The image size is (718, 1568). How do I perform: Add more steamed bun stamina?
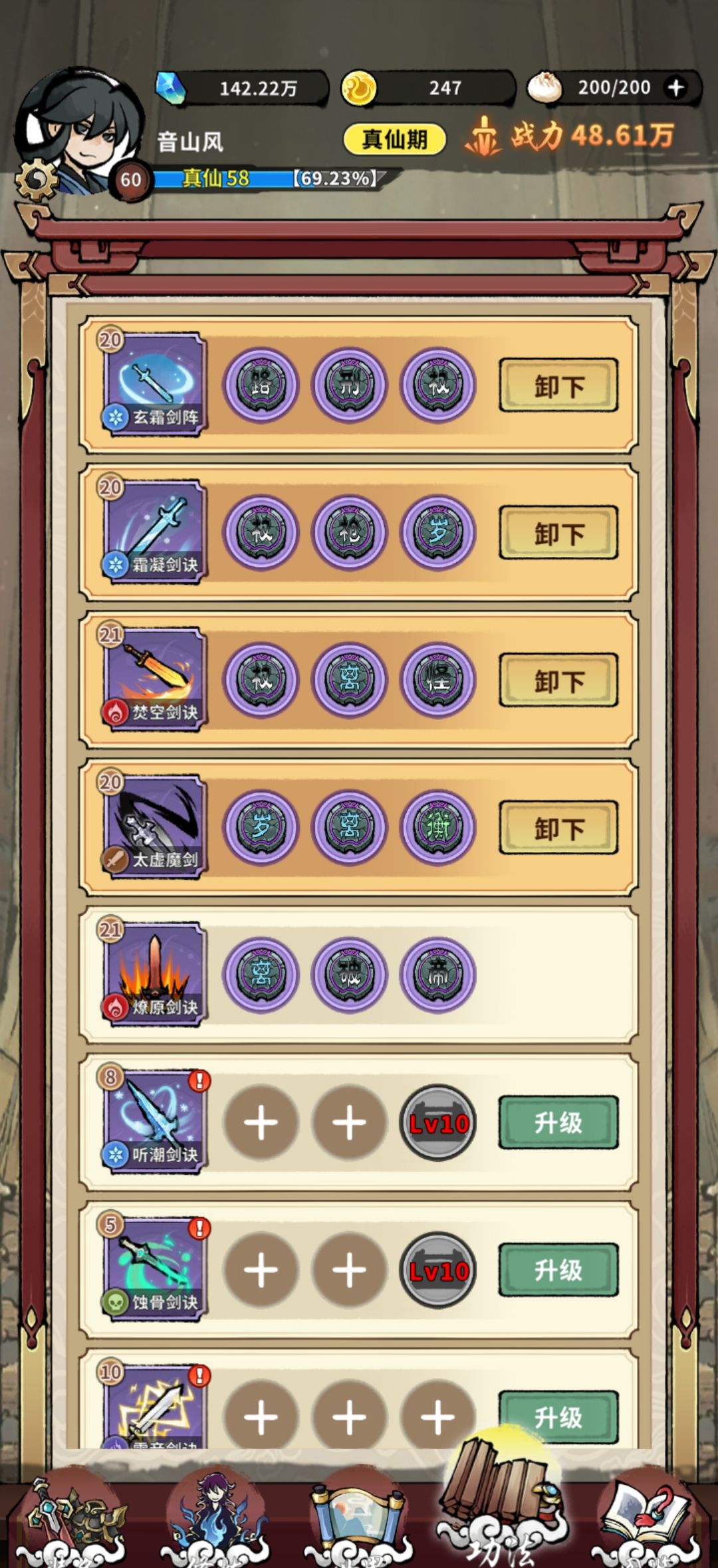pyautogui.click(x=676, y=88)
